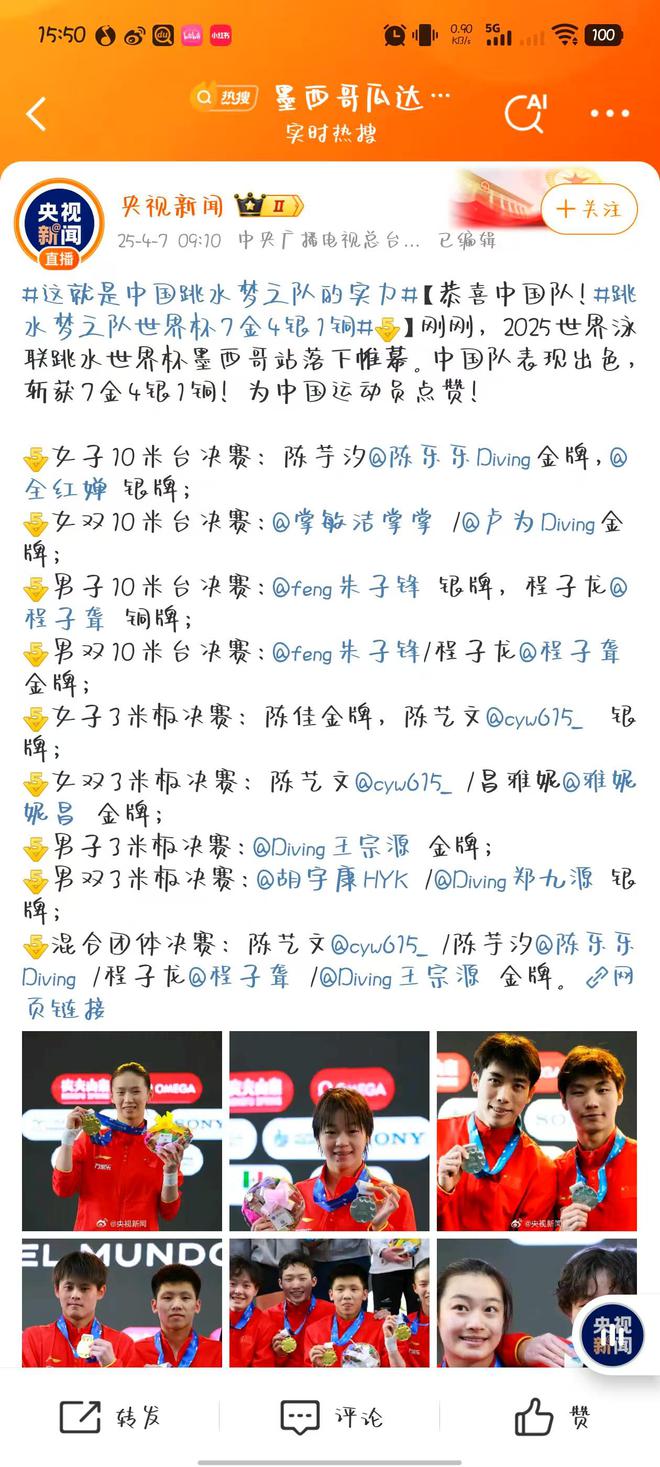Tap the floating 央视新闻 logo button

click(x=612, y=1336)
